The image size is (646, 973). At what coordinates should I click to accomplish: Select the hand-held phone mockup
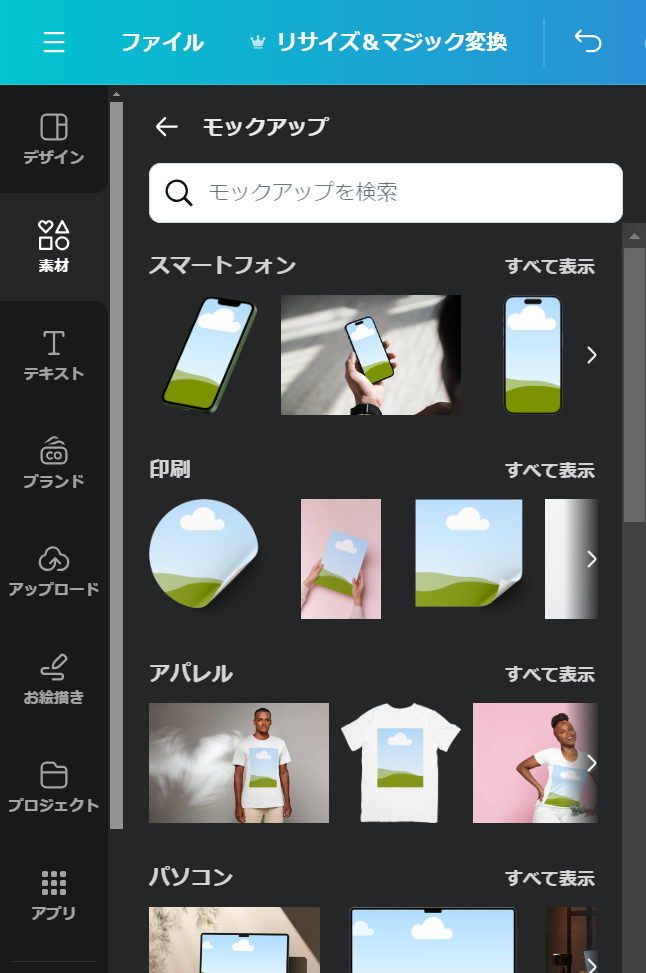pyautogui.click(x=370, y=355)
